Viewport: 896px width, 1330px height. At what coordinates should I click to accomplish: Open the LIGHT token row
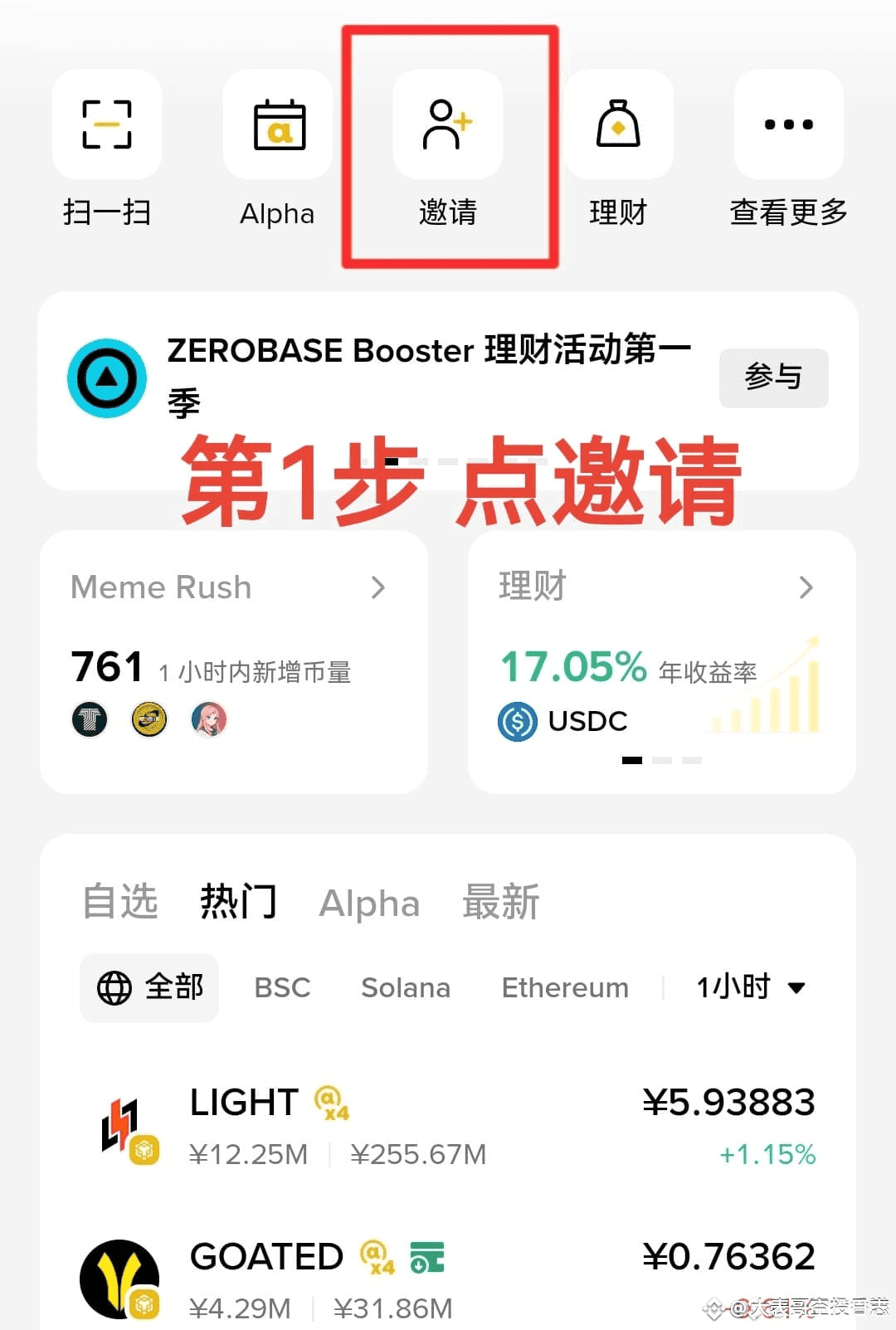point(448,1126)
